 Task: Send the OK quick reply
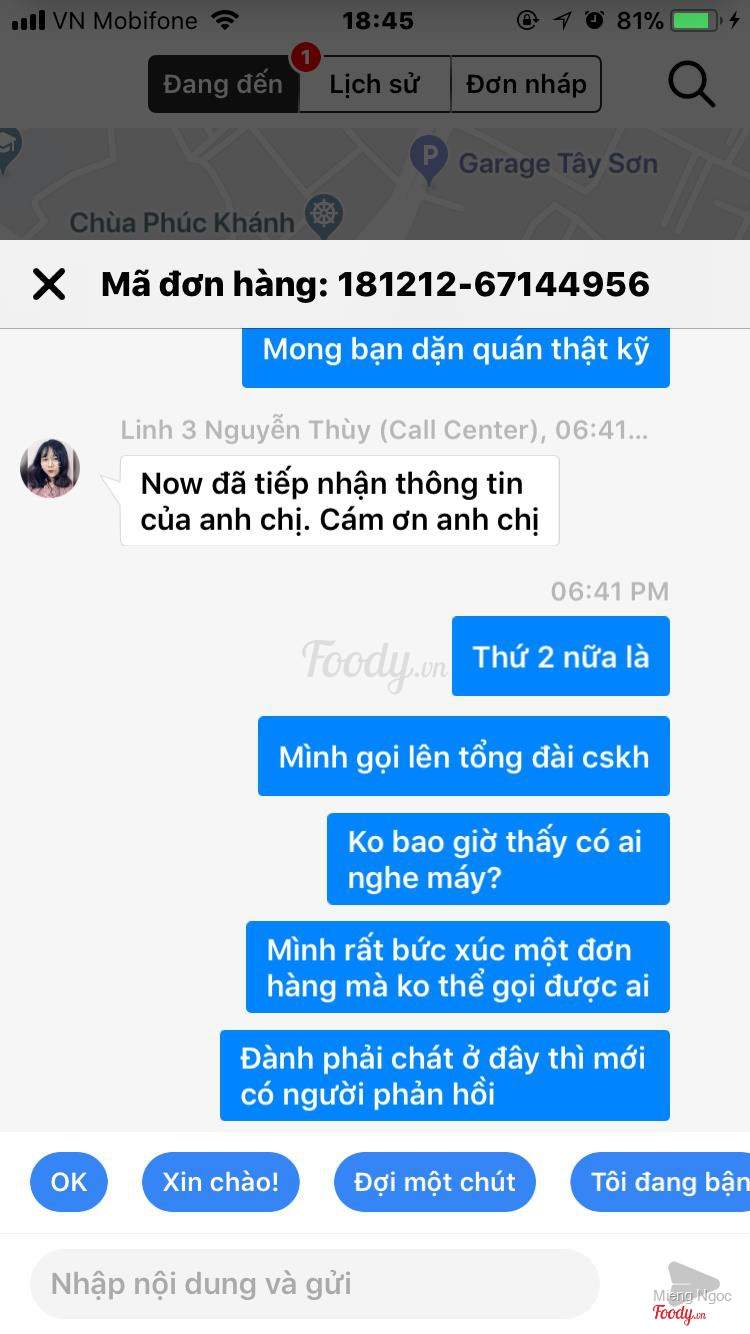click(x=69, y=1182)
